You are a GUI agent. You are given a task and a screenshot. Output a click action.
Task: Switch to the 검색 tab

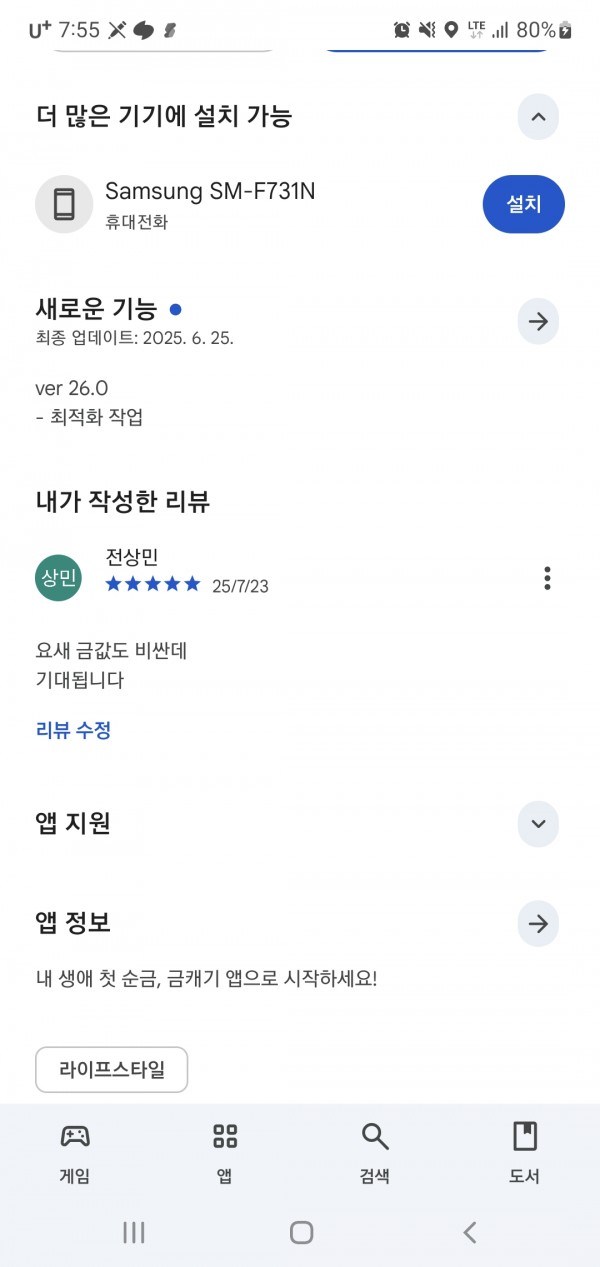pos(375,1153)
